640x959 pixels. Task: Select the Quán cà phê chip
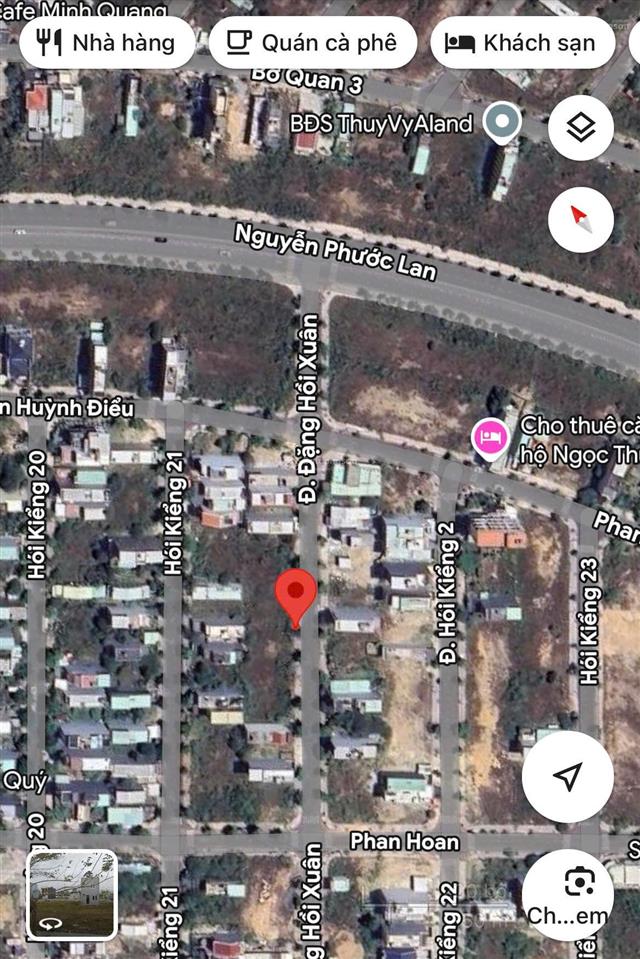click(312, 43)
